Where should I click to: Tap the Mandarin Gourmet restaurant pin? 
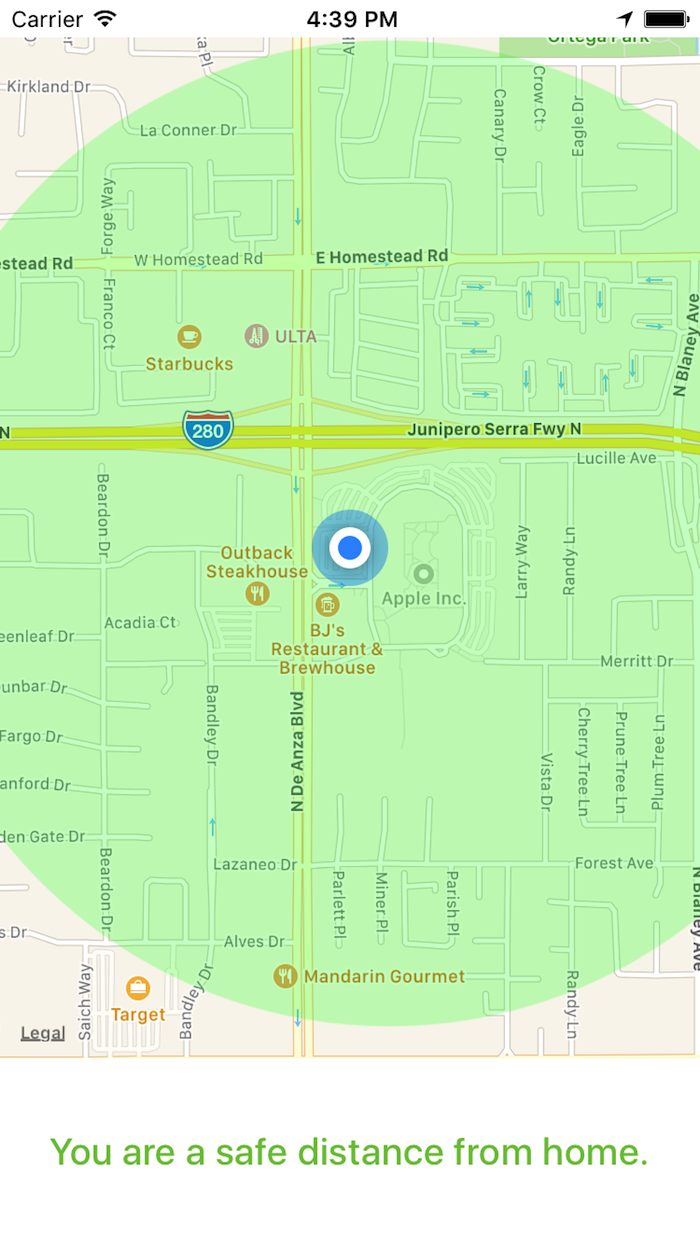(286, 976)
